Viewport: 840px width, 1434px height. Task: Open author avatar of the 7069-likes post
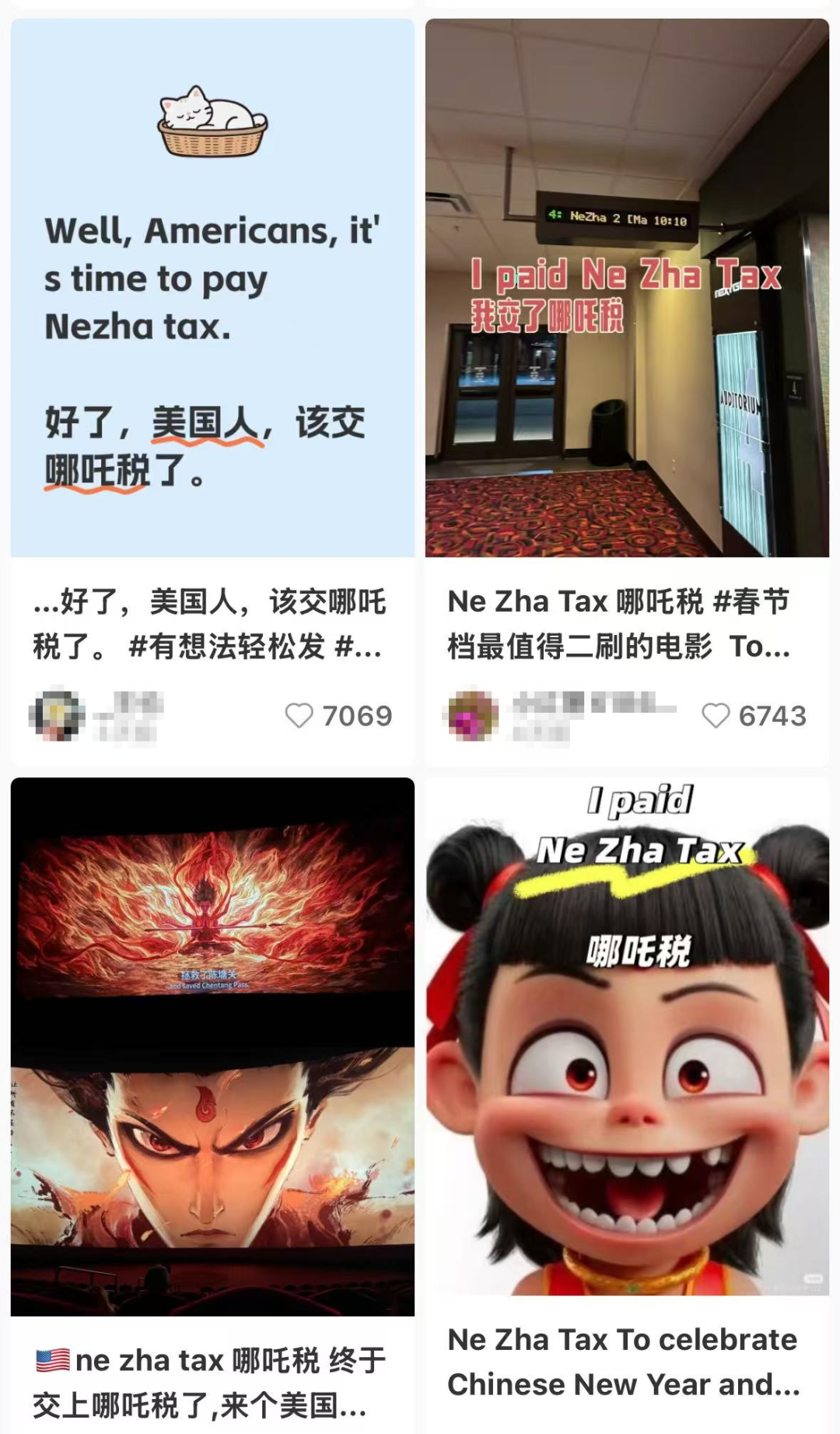point(56,715)
